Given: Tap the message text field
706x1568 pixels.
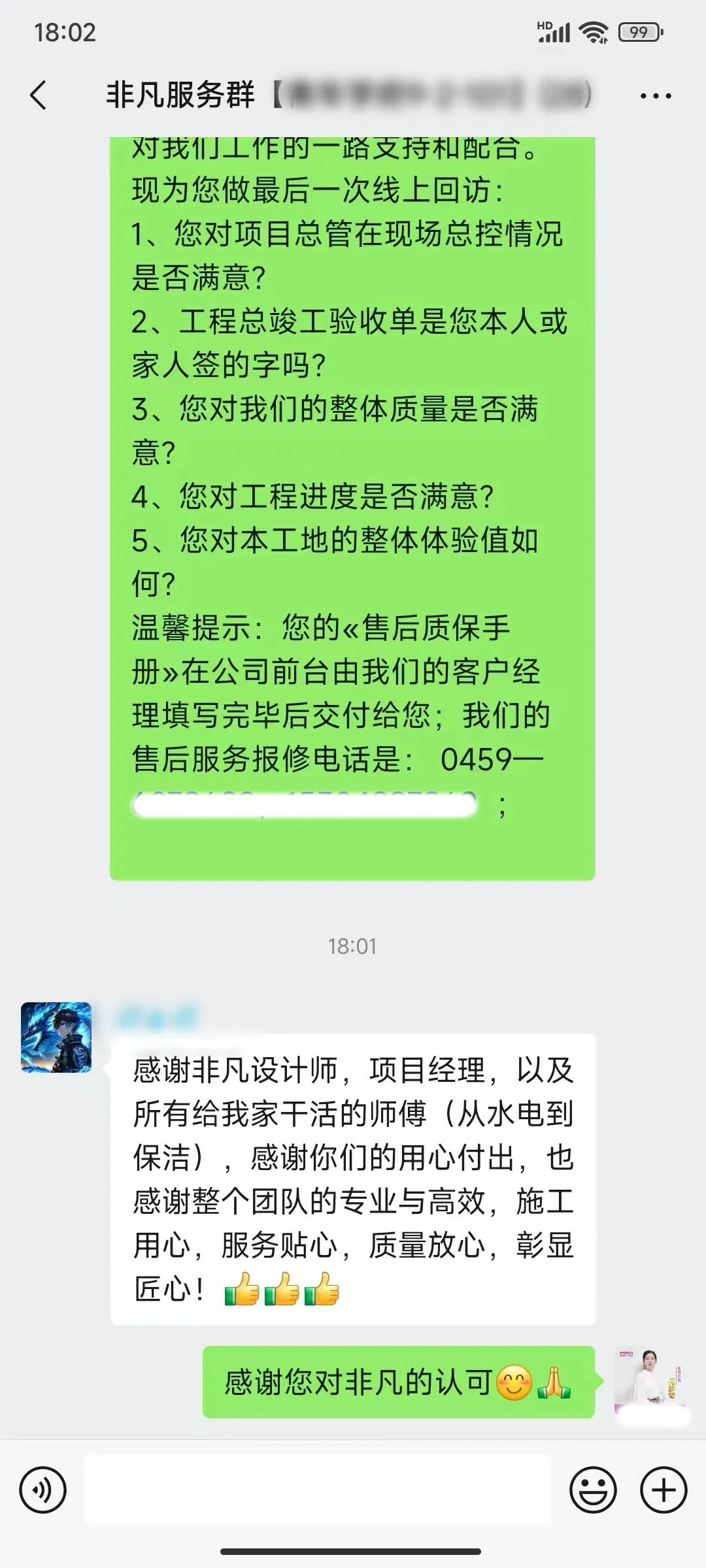Looking at the screenshot, I should point(318,1491).
